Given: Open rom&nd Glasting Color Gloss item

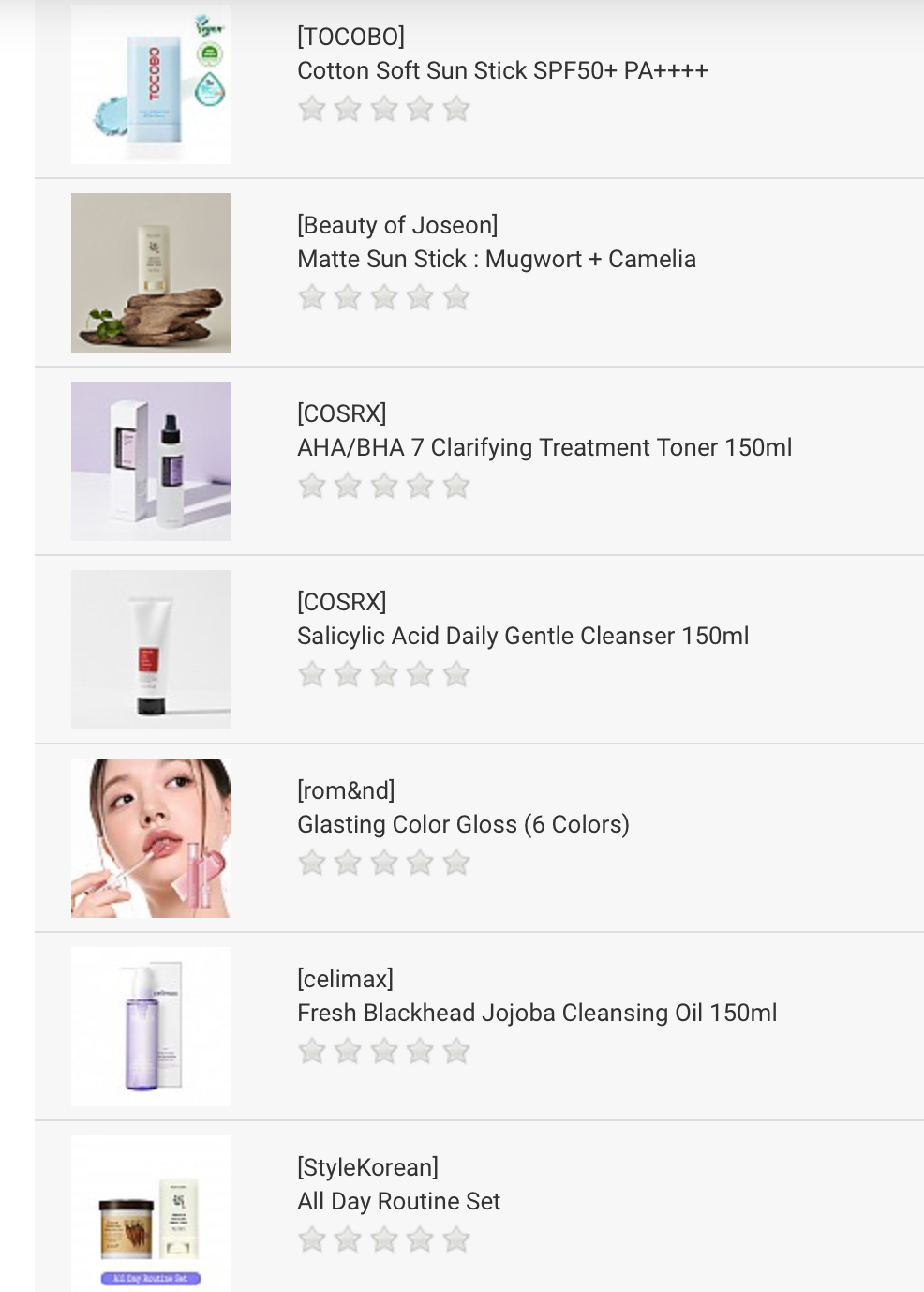Looking at the screenshot, I should [x=463, y=824].
